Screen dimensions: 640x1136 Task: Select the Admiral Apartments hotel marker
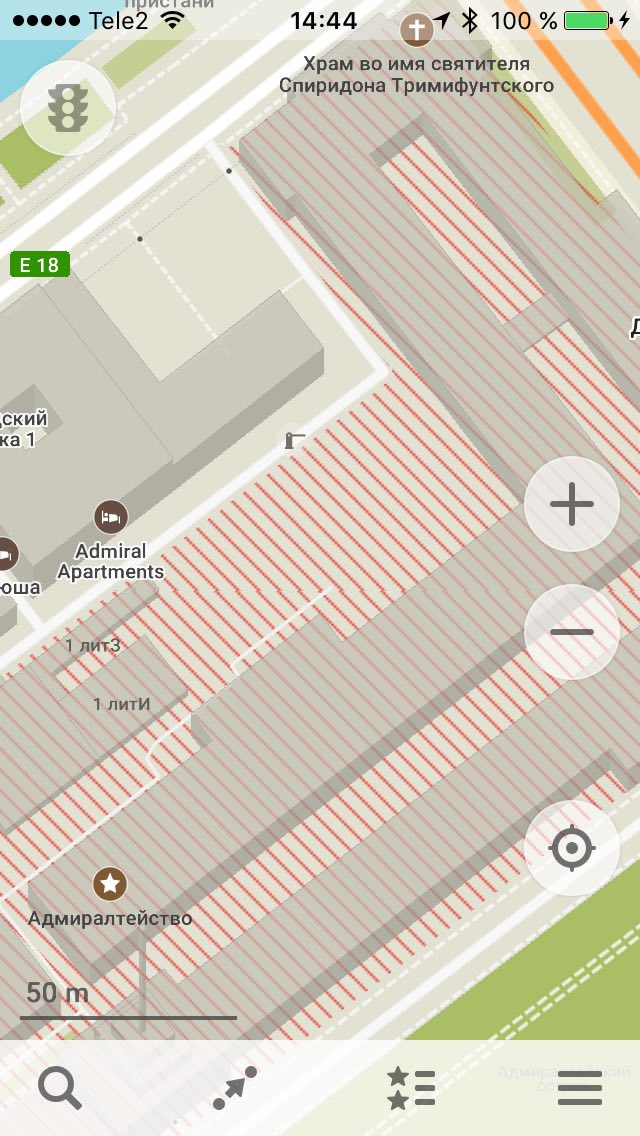click(111, 517)
